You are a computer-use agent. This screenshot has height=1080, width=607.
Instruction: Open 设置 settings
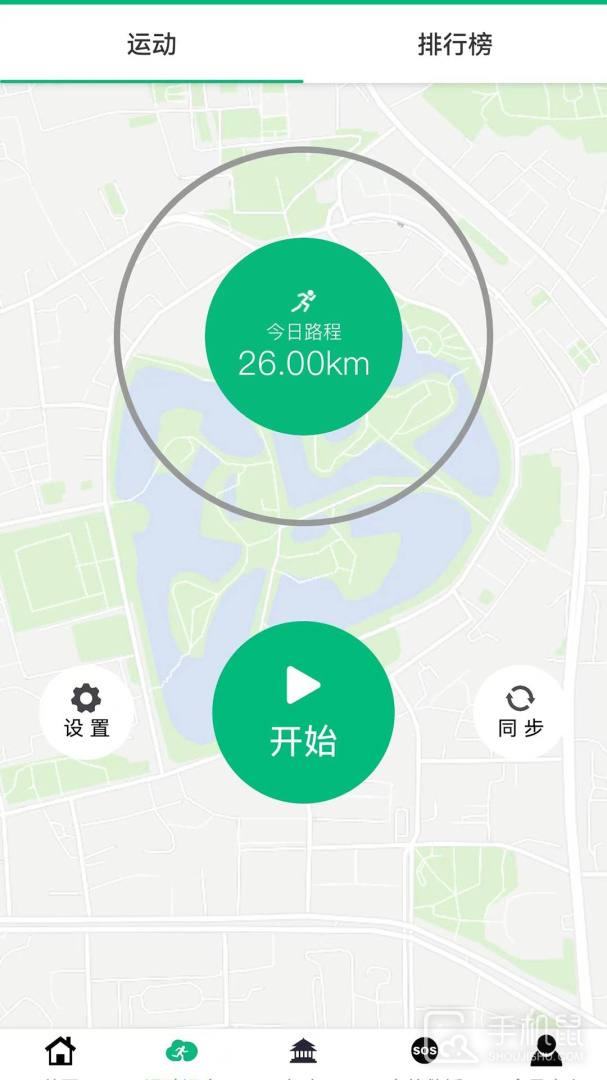(x=86, y=712)
